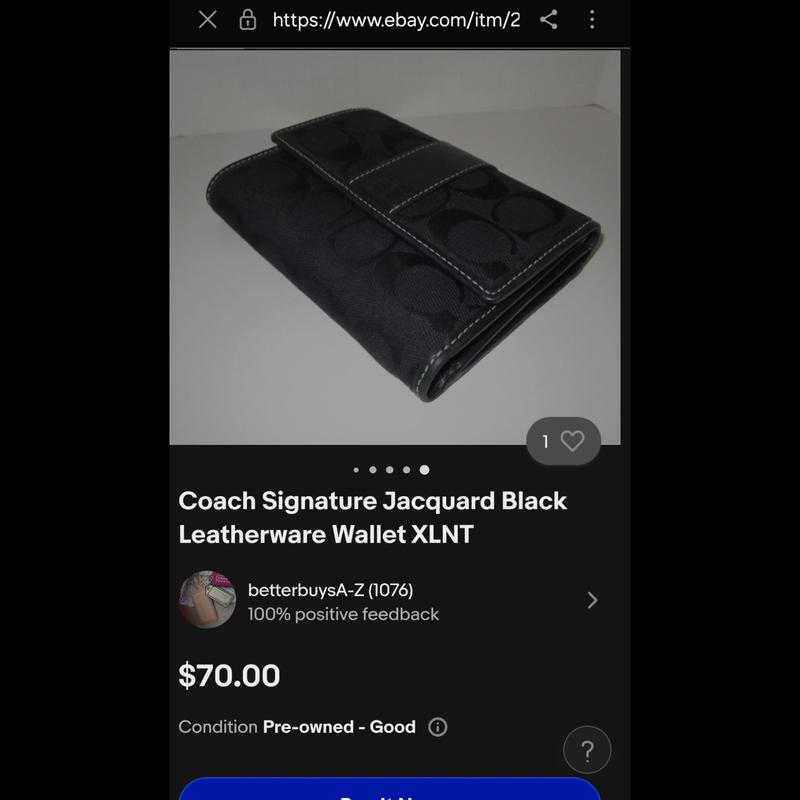The width and height of the screenshot is (800, 800).
Task: Open the Coach wallet product photo
Action: 394,246
